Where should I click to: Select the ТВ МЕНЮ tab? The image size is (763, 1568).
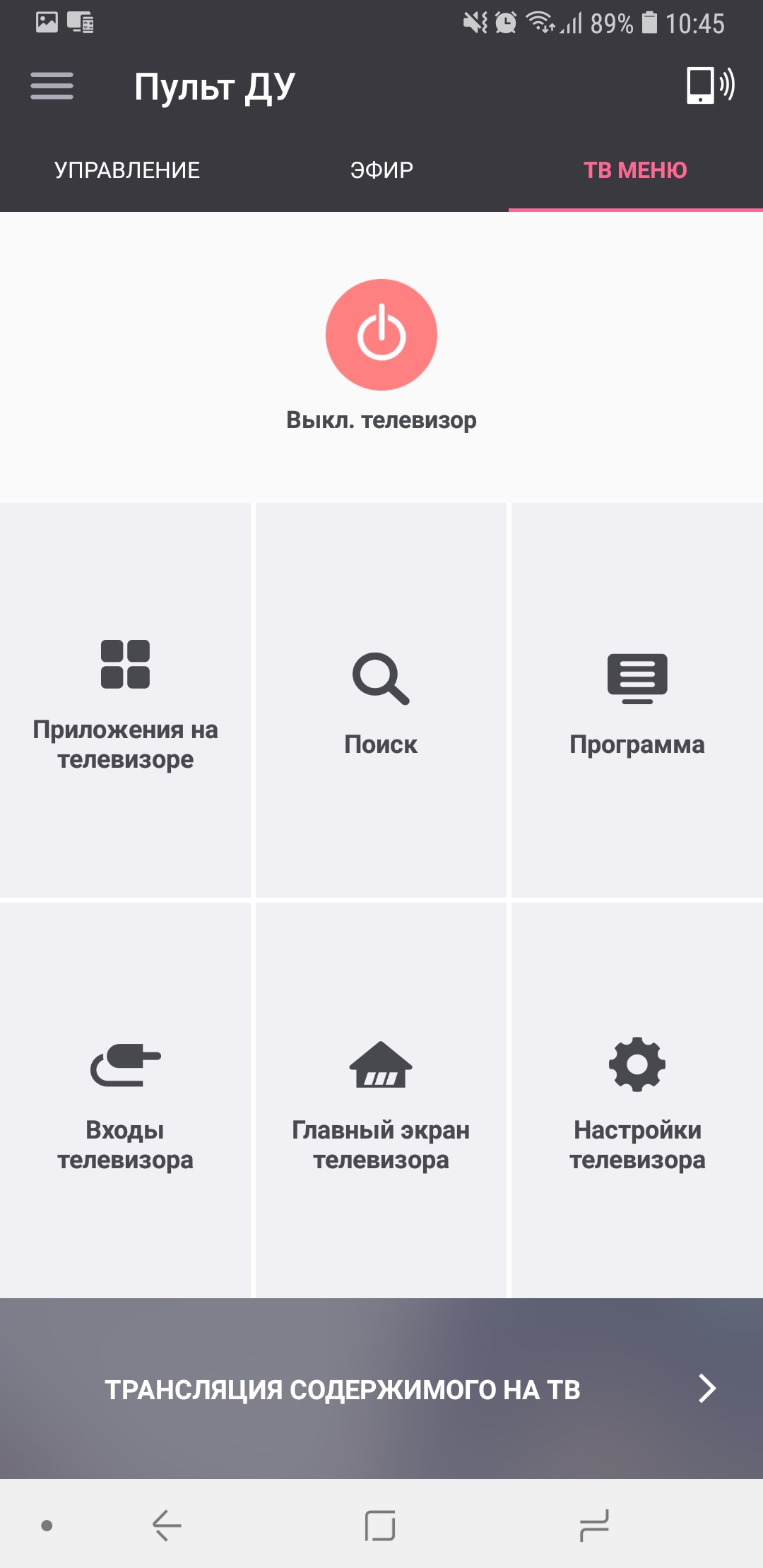635,170
